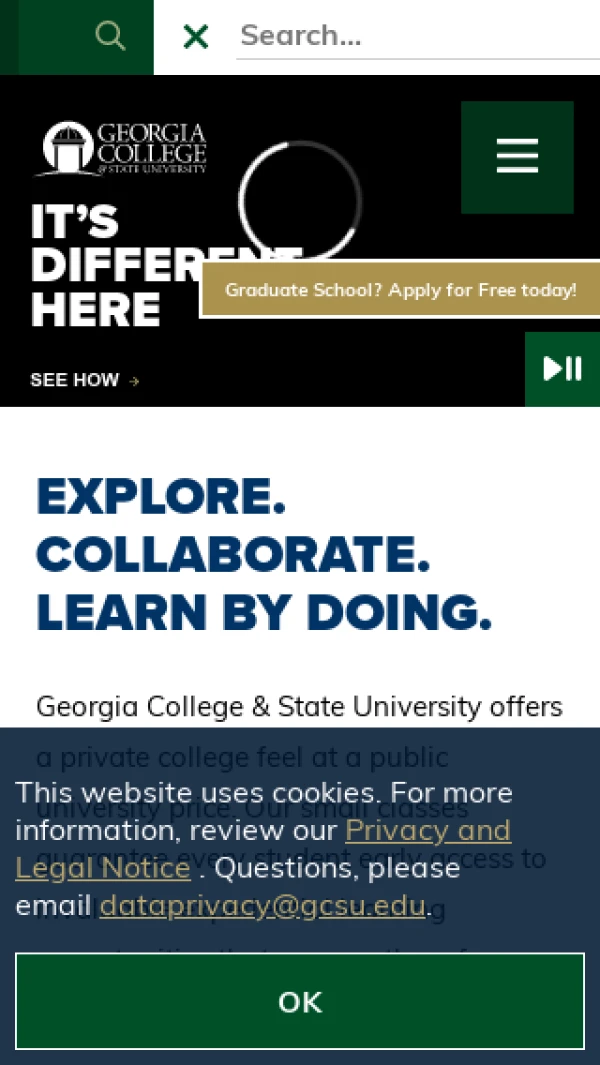The width and height of the screenshot is (600, 1065).
Task: Tap the search magnifier icon
Action: [110, 37]
